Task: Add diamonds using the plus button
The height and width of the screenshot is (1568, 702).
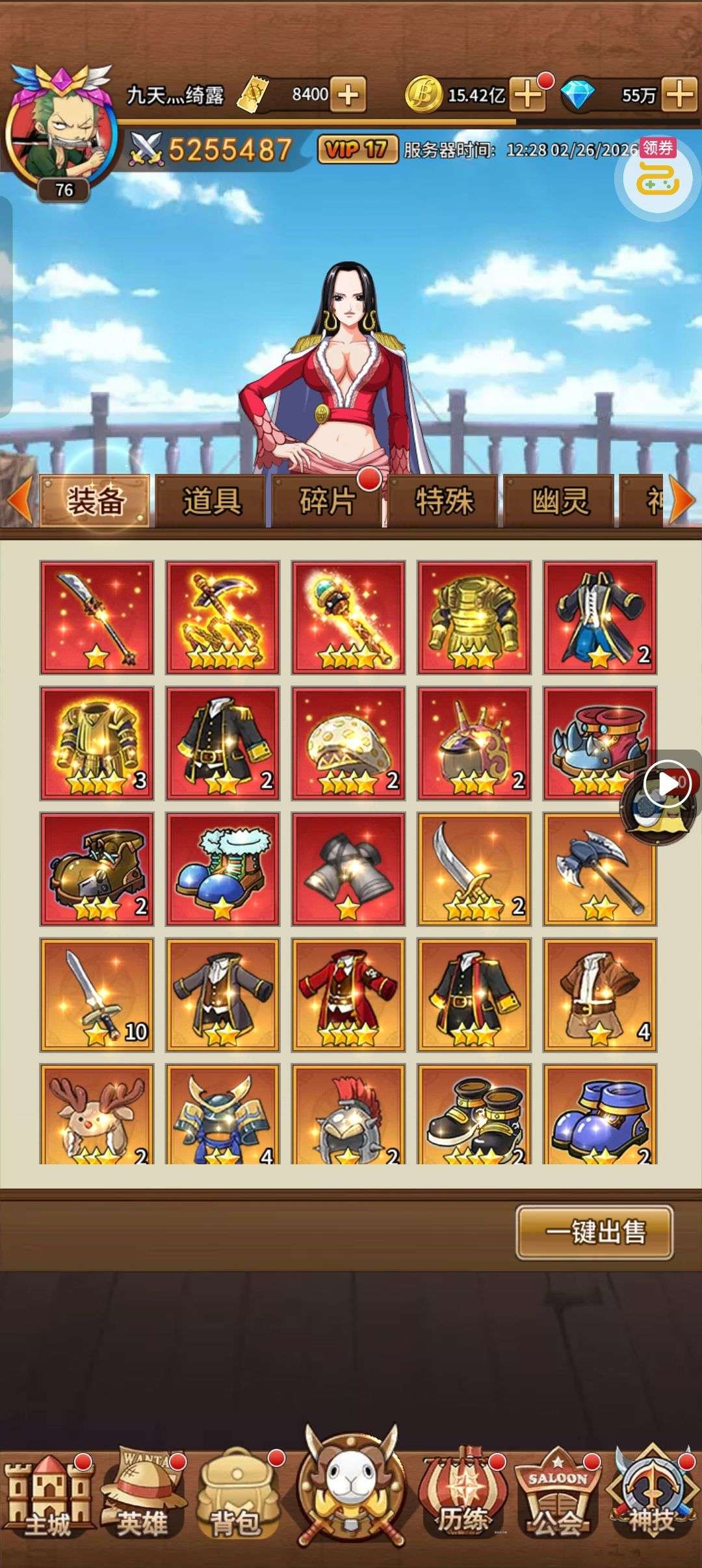Action: tap(681, 95)
